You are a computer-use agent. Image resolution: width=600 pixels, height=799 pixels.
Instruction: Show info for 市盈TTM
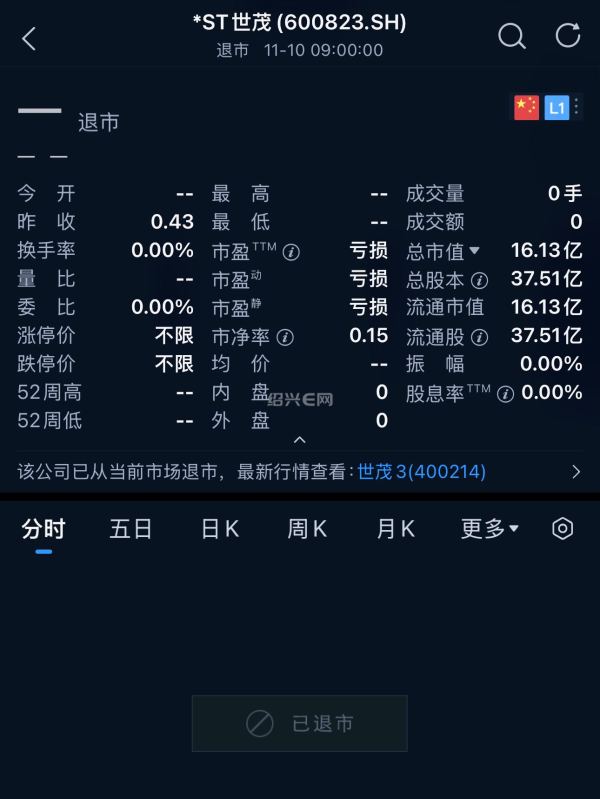(291, 252)
